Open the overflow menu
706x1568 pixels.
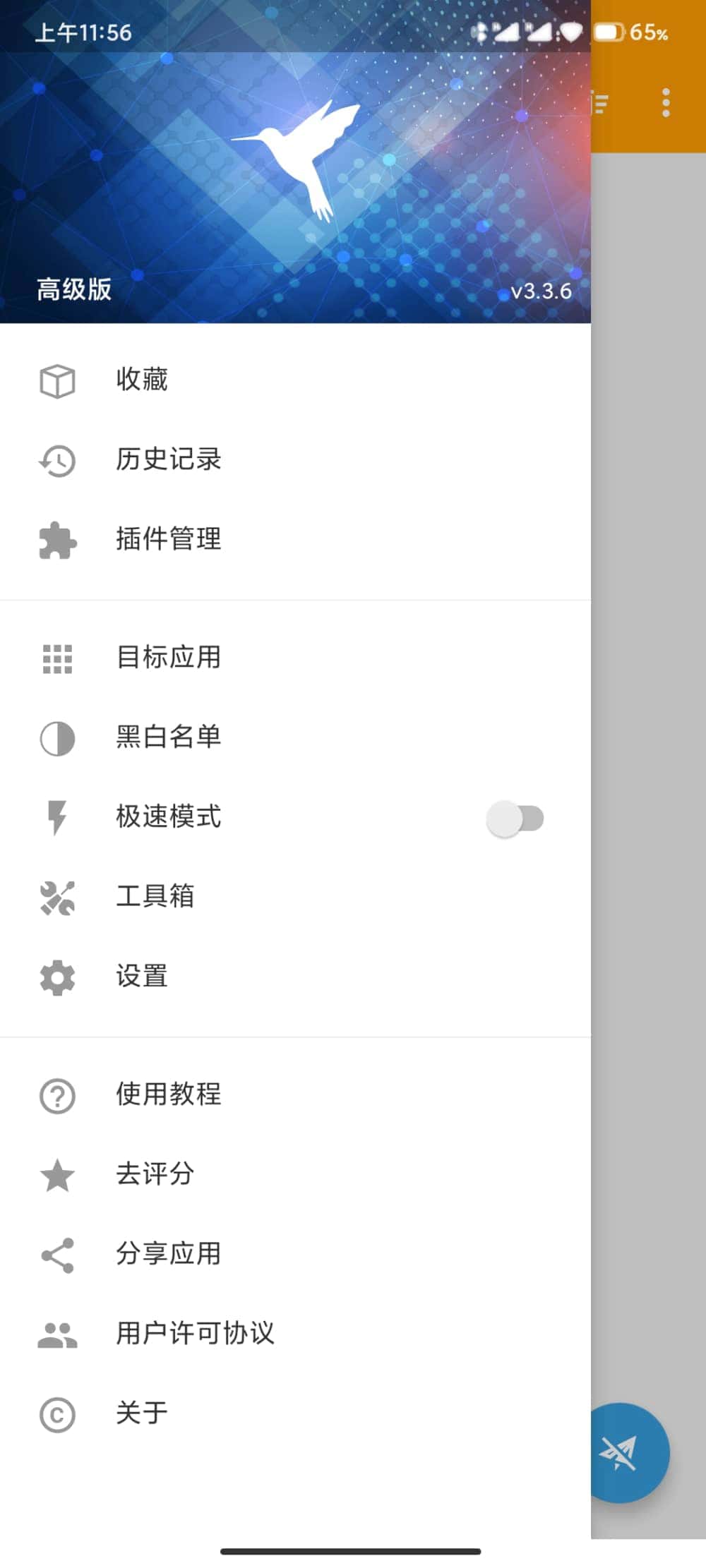666,103
